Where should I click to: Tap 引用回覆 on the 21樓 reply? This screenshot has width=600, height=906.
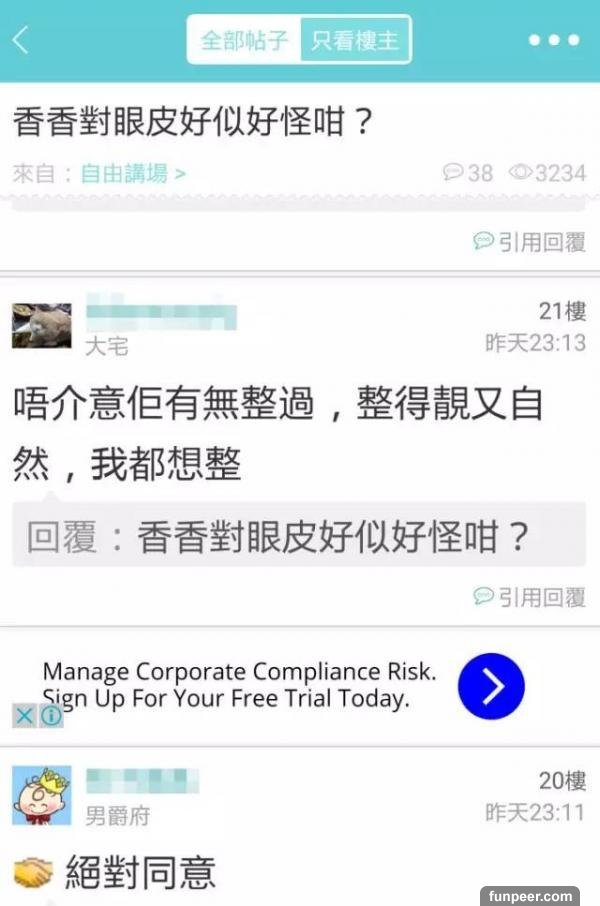coord(530,597)
